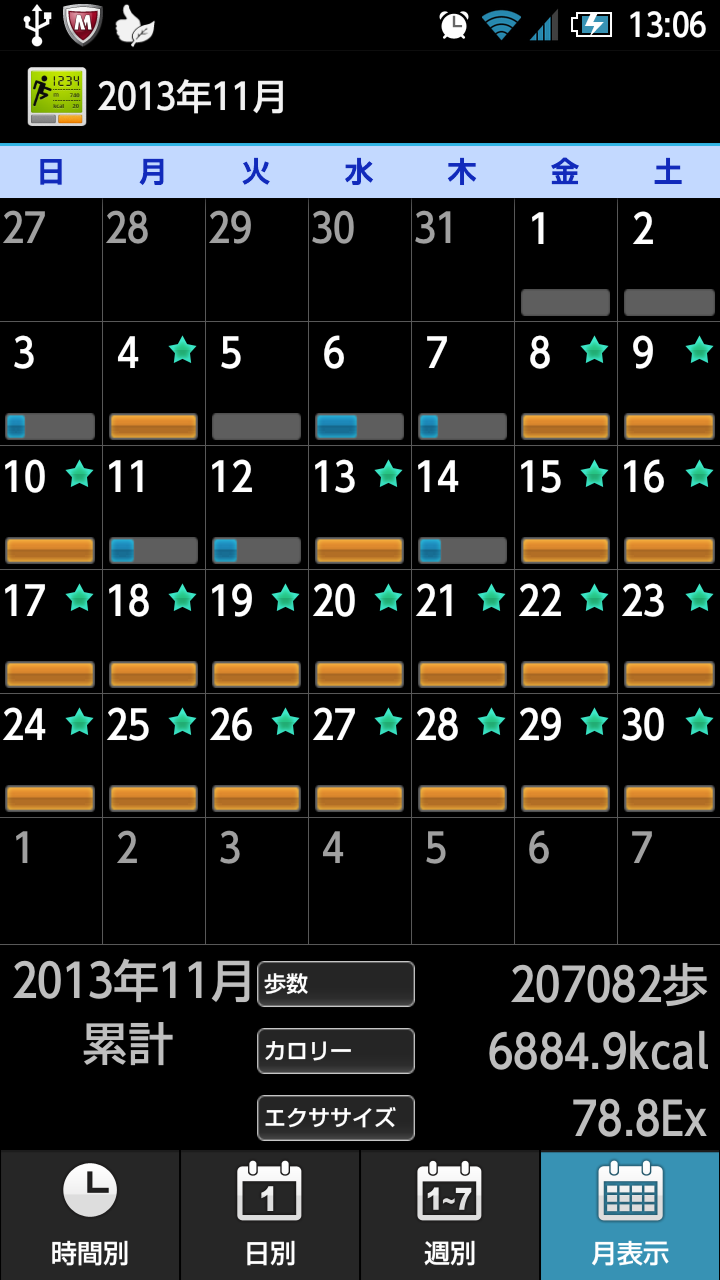Open November 13 in the calendar

(x=359, y=507)
